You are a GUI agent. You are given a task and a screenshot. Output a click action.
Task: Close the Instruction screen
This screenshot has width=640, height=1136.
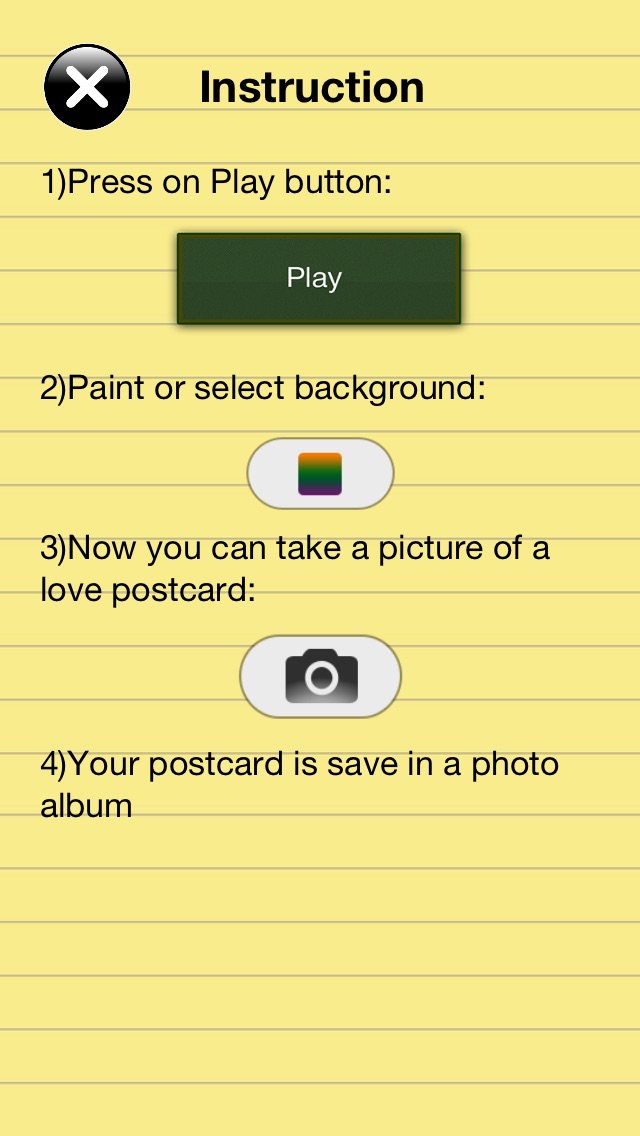87,87
